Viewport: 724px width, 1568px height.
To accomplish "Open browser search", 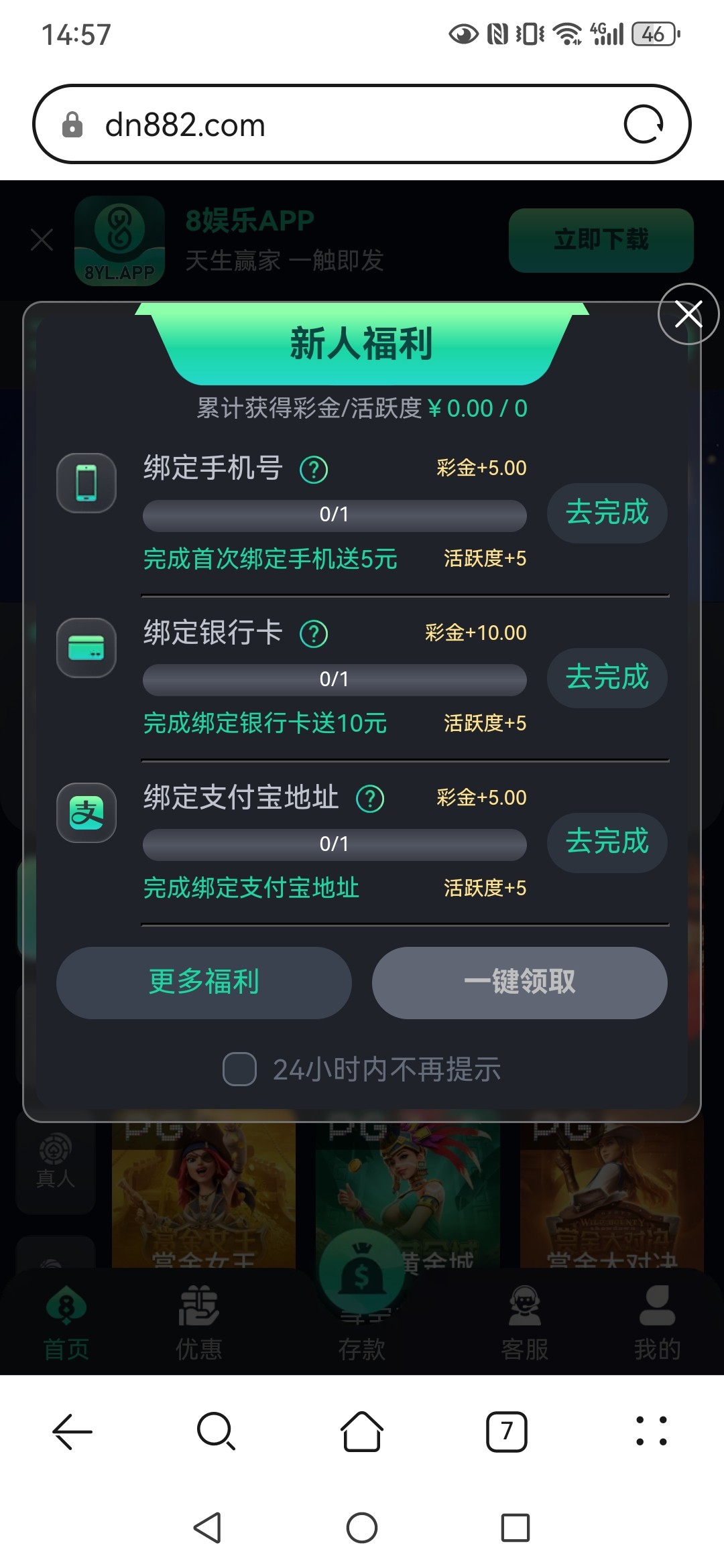I will (216, 1431).
